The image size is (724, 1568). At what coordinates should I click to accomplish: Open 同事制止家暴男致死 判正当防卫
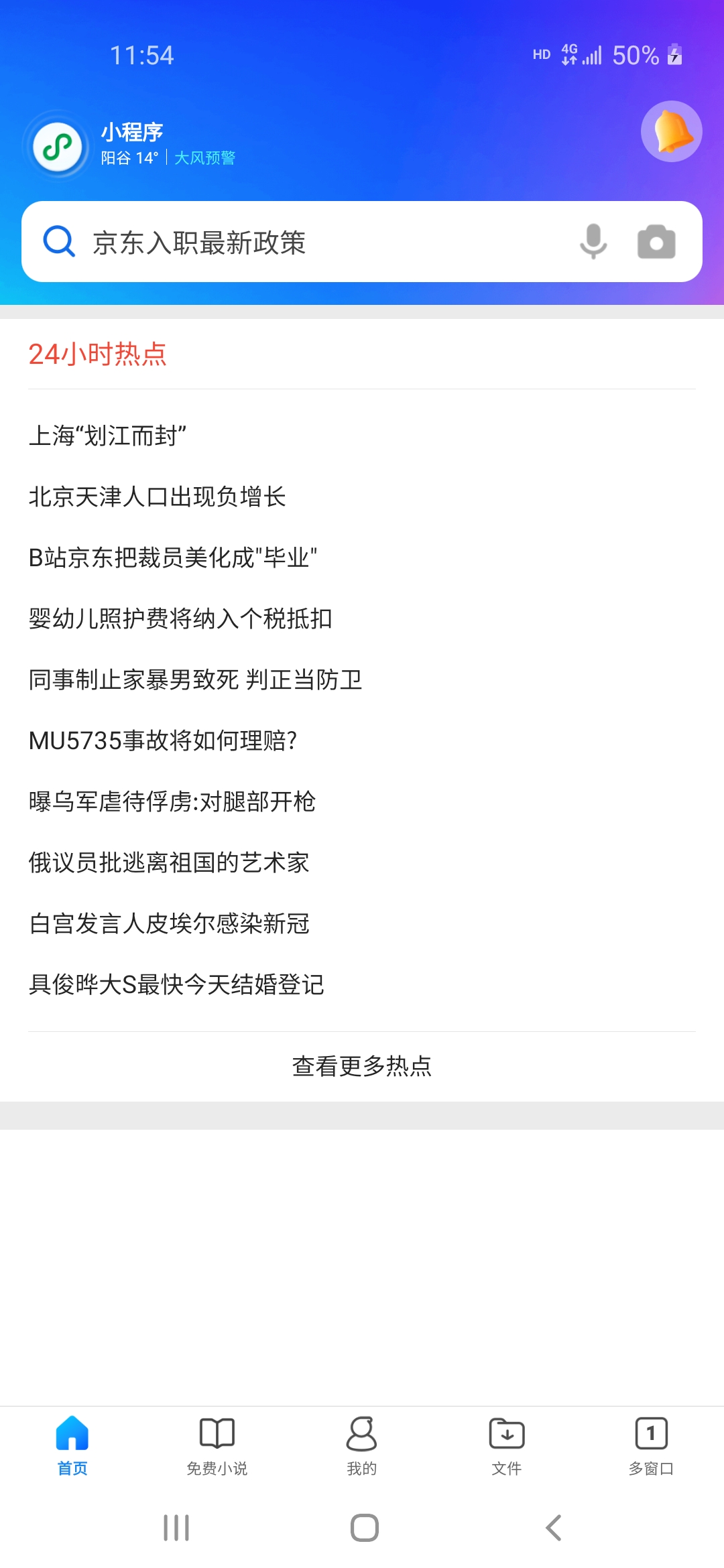(195, 679)
